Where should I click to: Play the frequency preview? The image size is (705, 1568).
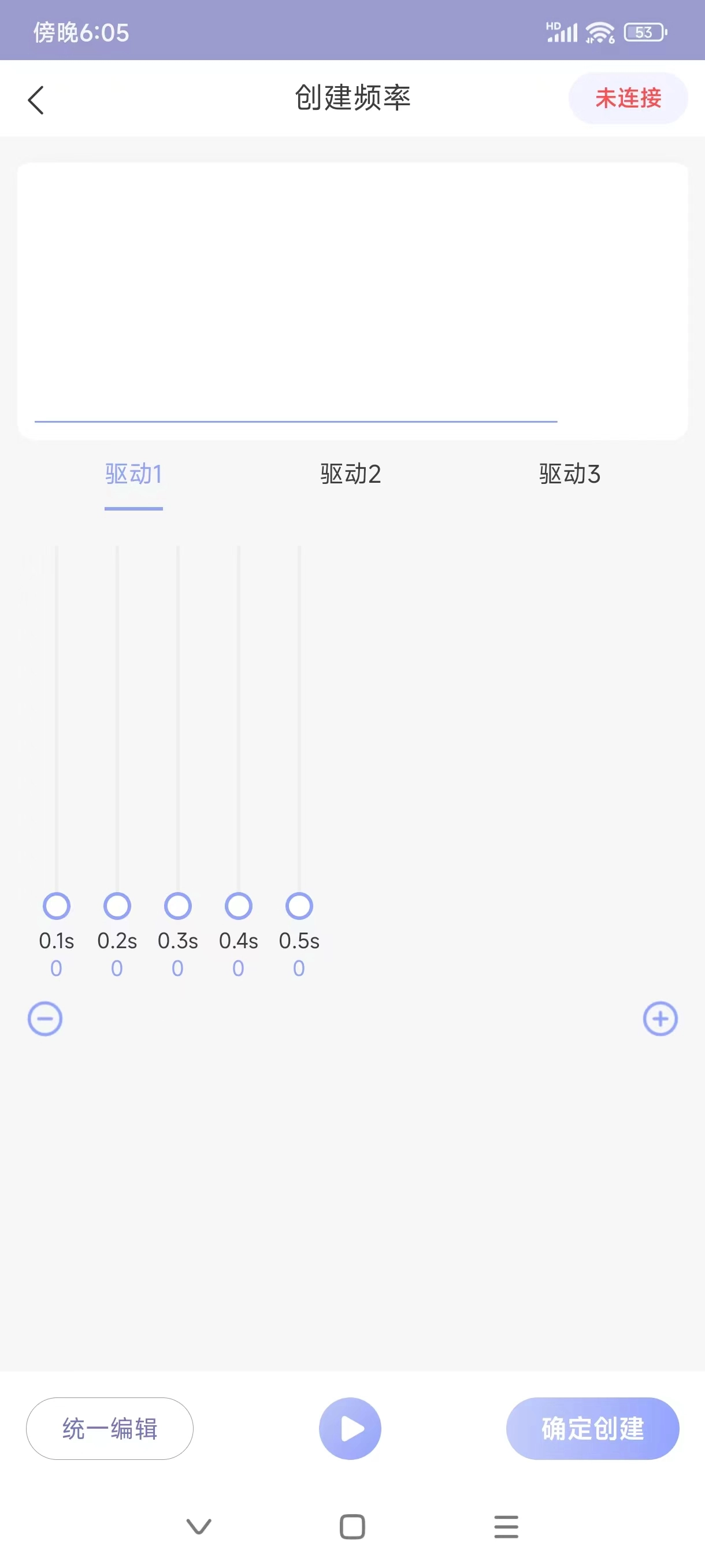(350, 1428)
